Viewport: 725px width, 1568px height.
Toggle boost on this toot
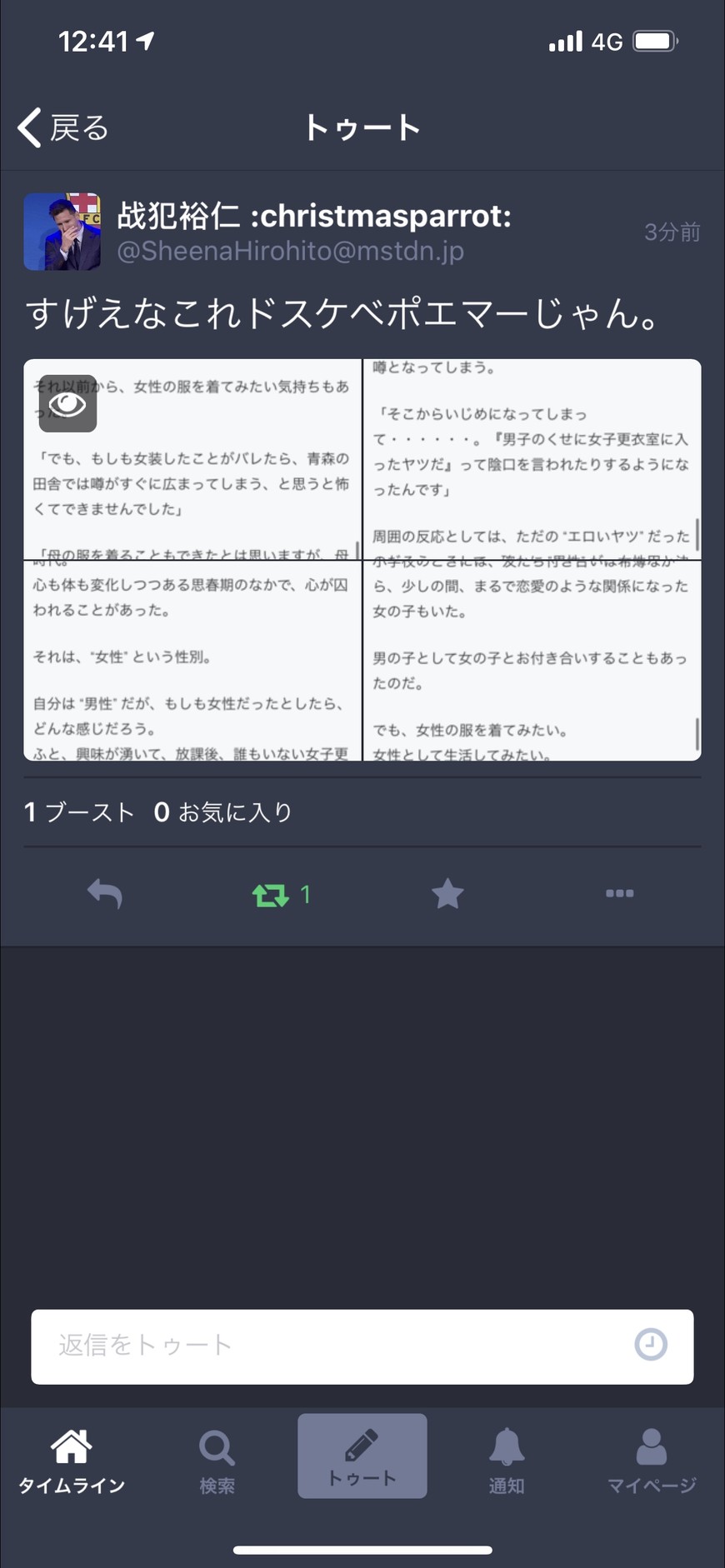[272, 895]
